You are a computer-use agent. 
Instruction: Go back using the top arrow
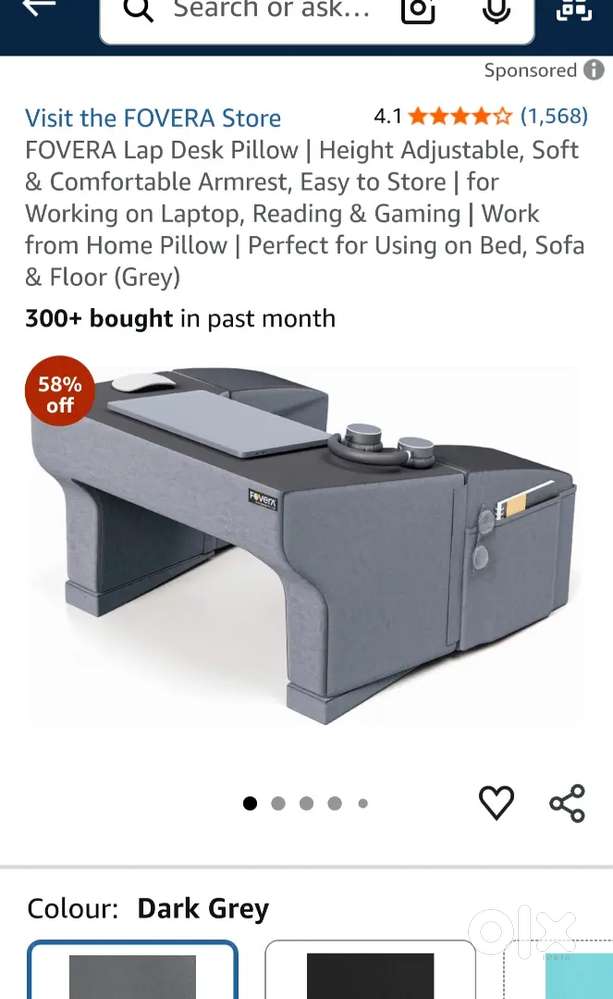38,8
